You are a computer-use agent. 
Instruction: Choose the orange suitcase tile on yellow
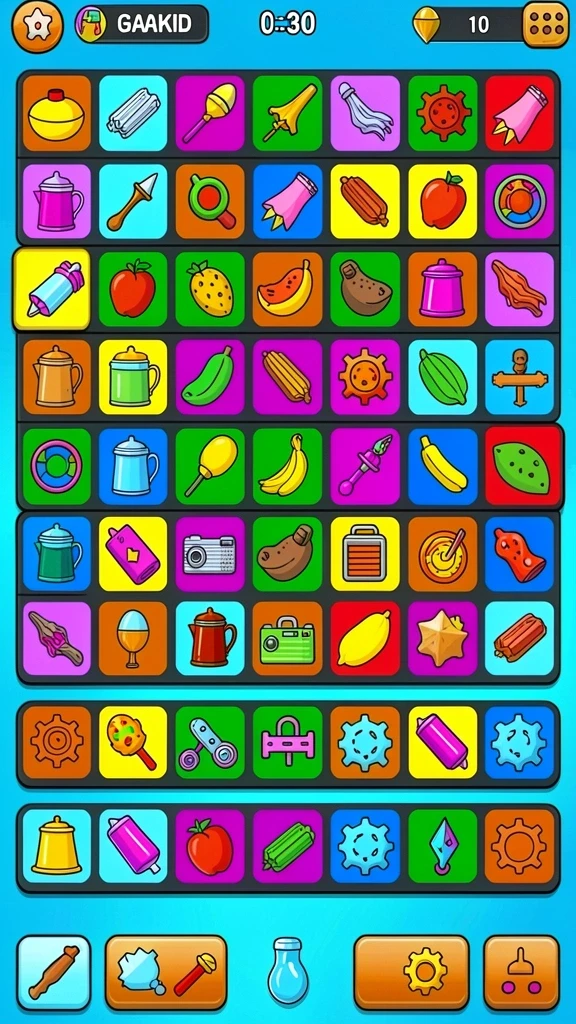point(365,554)
